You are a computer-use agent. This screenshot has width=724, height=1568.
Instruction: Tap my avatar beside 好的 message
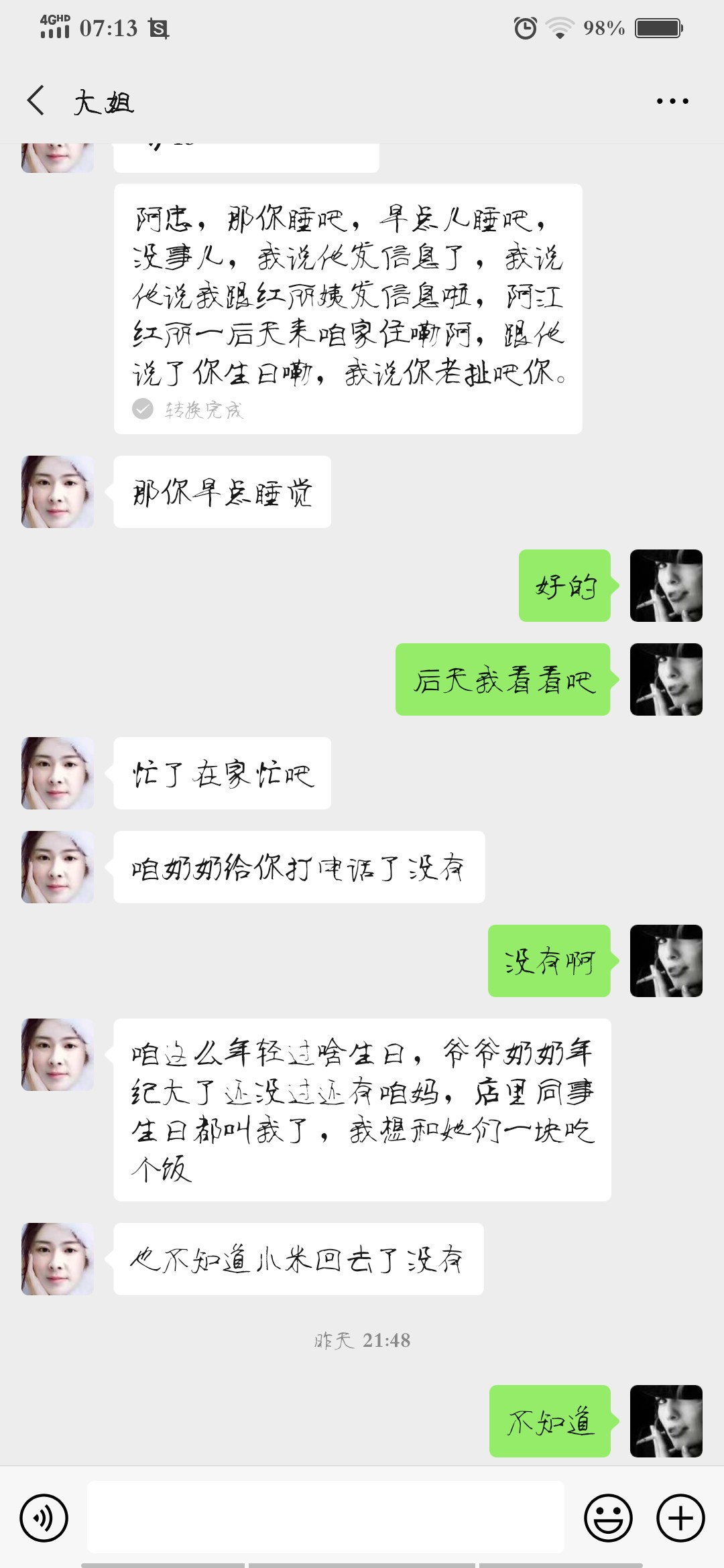coord(666,586)
